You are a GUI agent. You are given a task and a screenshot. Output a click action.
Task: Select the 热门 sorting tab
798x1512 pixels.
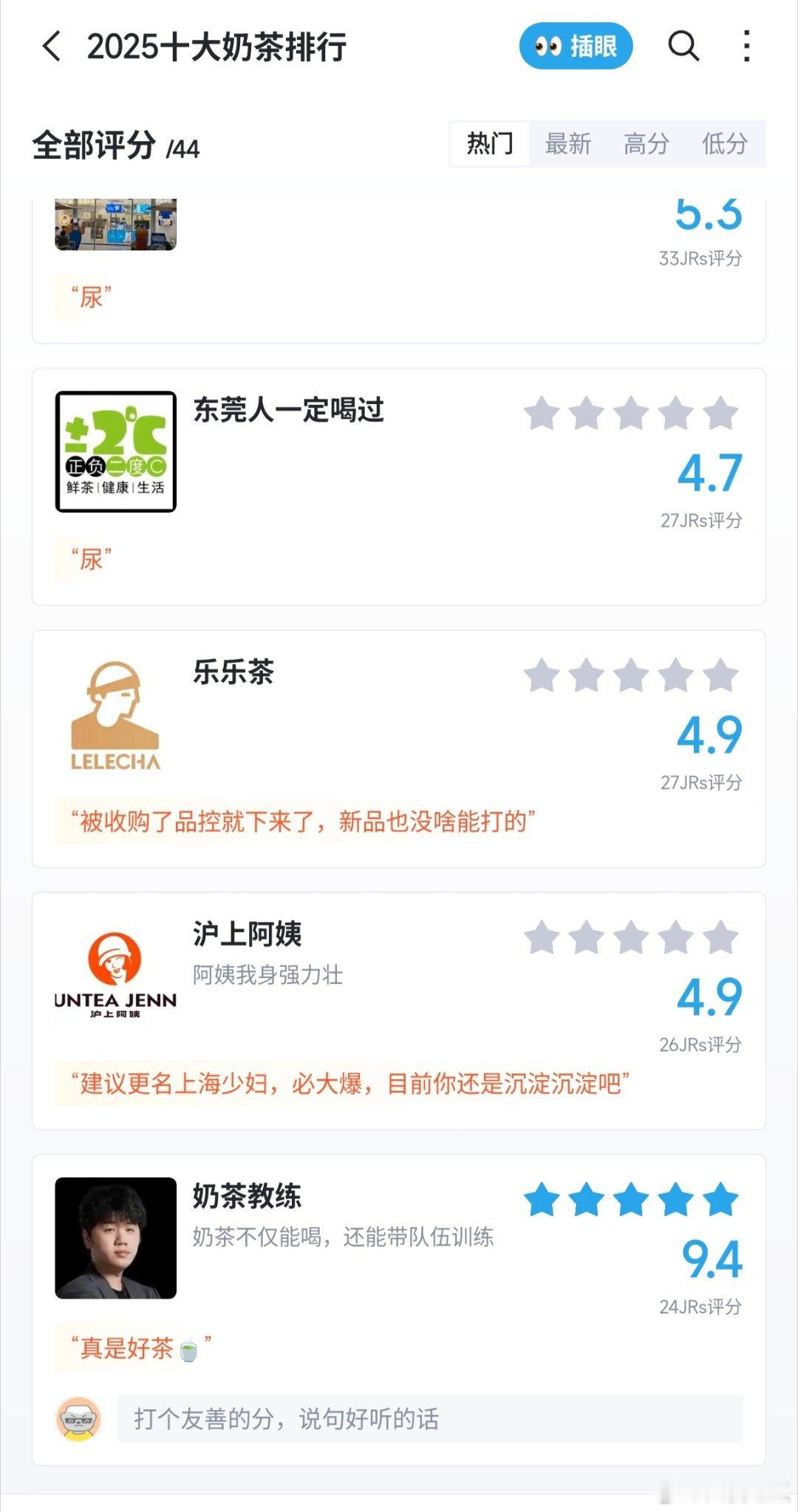pyautogui.click(x=490, y=143)
